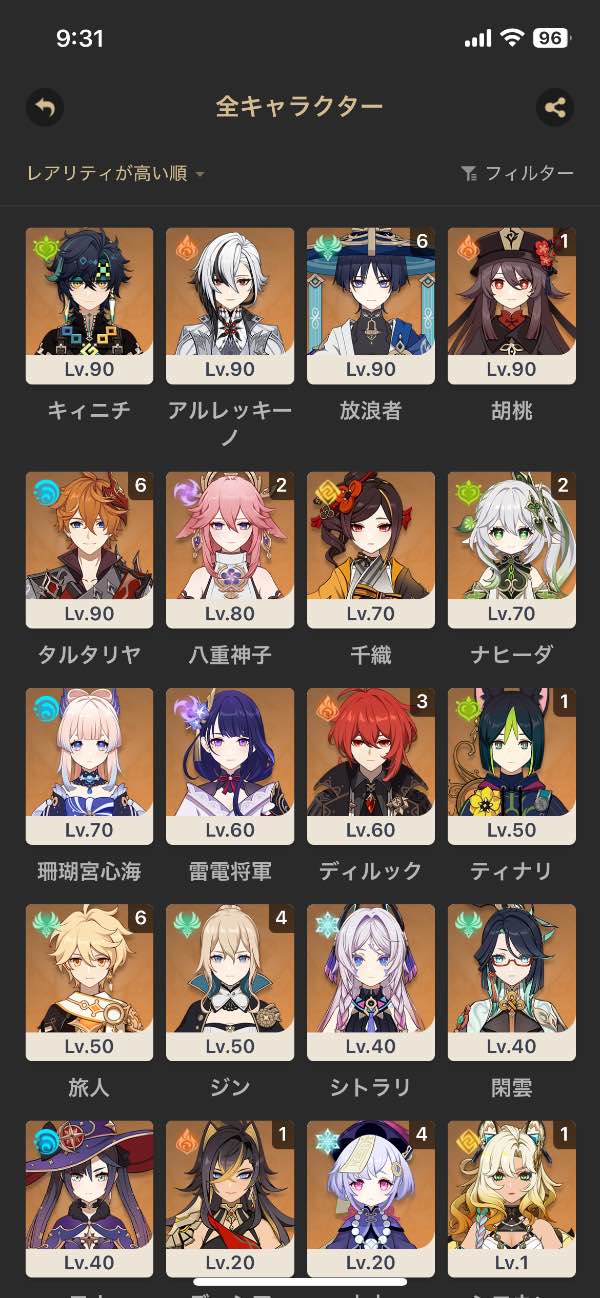600x1298 pixels.
Task: Select the ナヒーダ character card
Action: [x=512, y=549]
